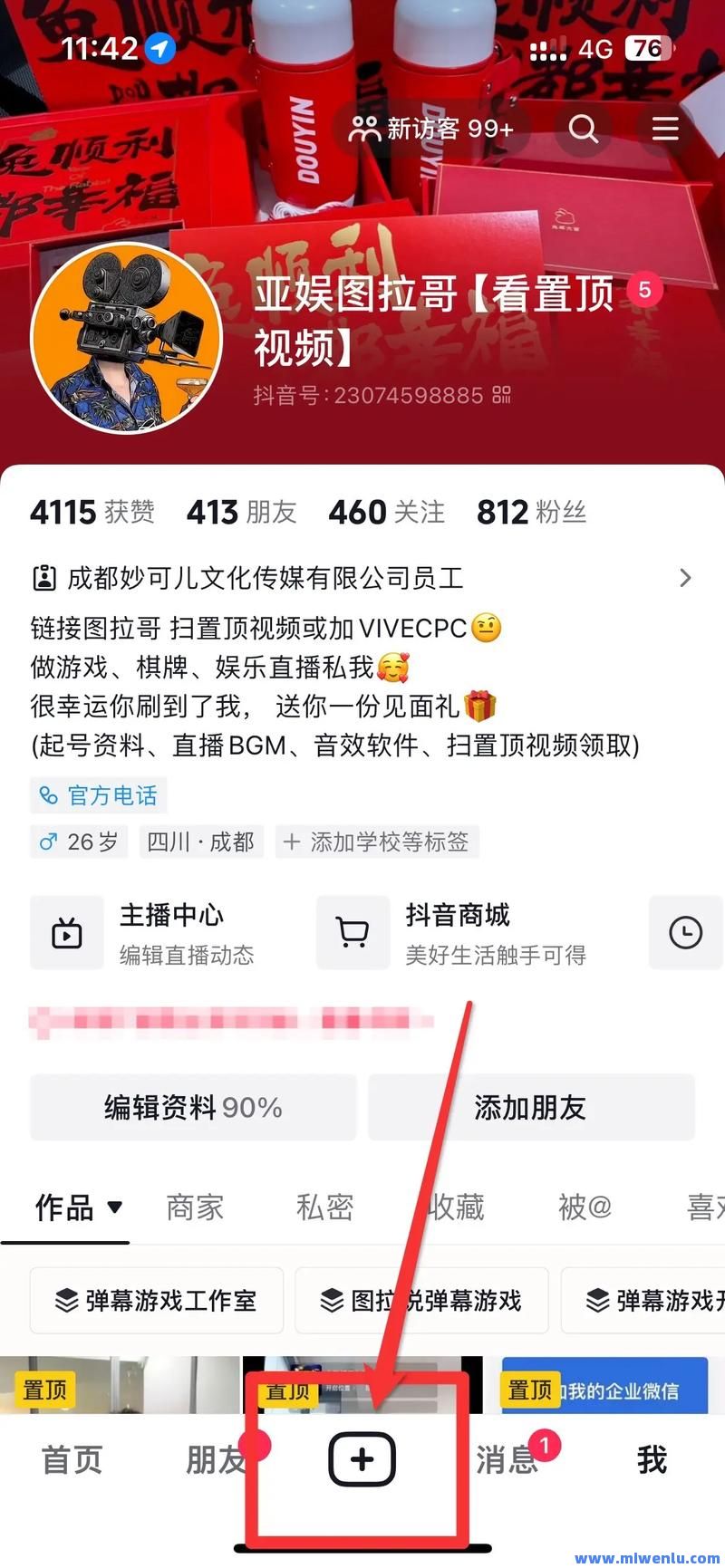Screen dimensions: 725x1568
Task: Tap the 编辑资料 90% button
Action: click(193, 1107)
